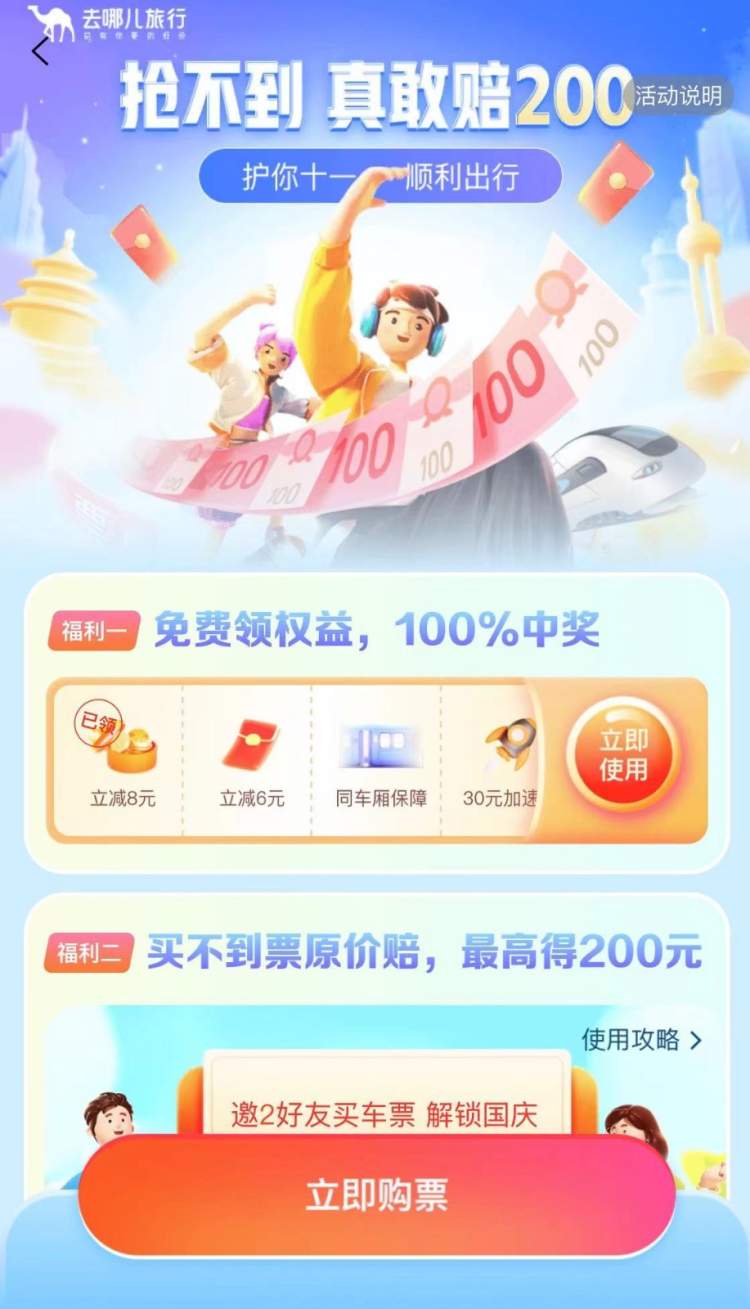This screenshot has width=750, height=1309.
Task: Tap the 立即使用 button
Action: (623, 755)
